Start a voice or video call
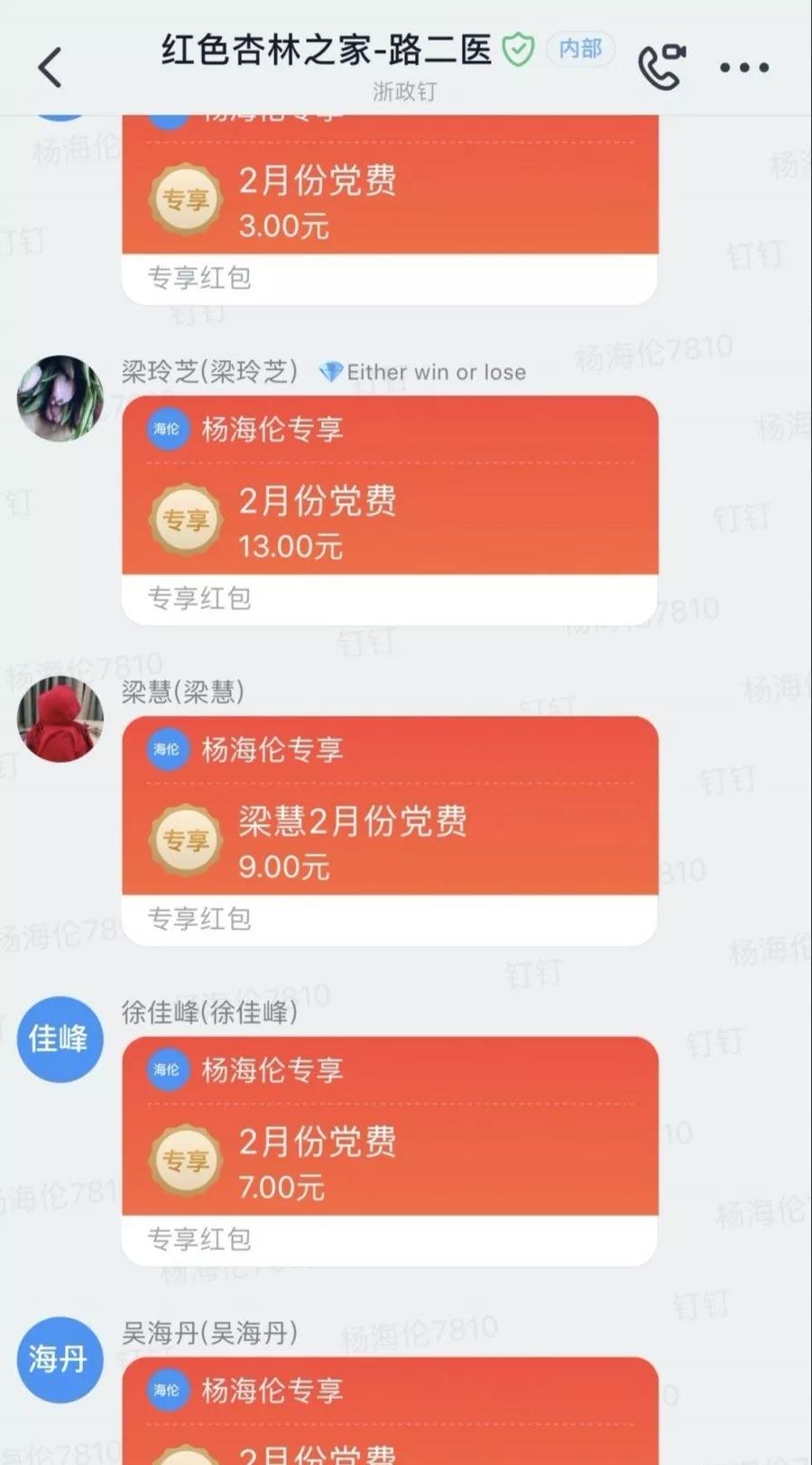 (x=661, y=67)
